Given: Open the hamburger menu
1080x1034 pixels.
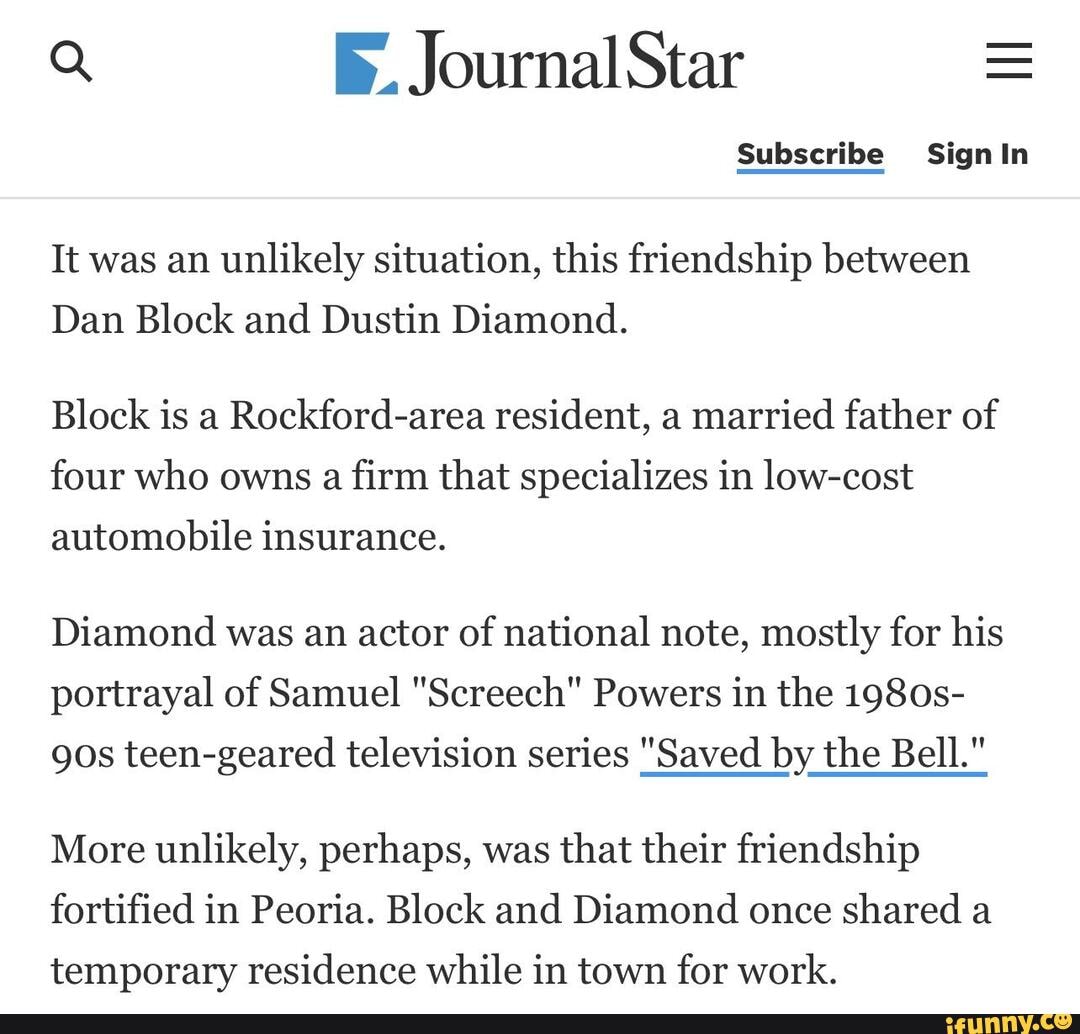Looking at the screenshot, I should tap(1008, 65).
